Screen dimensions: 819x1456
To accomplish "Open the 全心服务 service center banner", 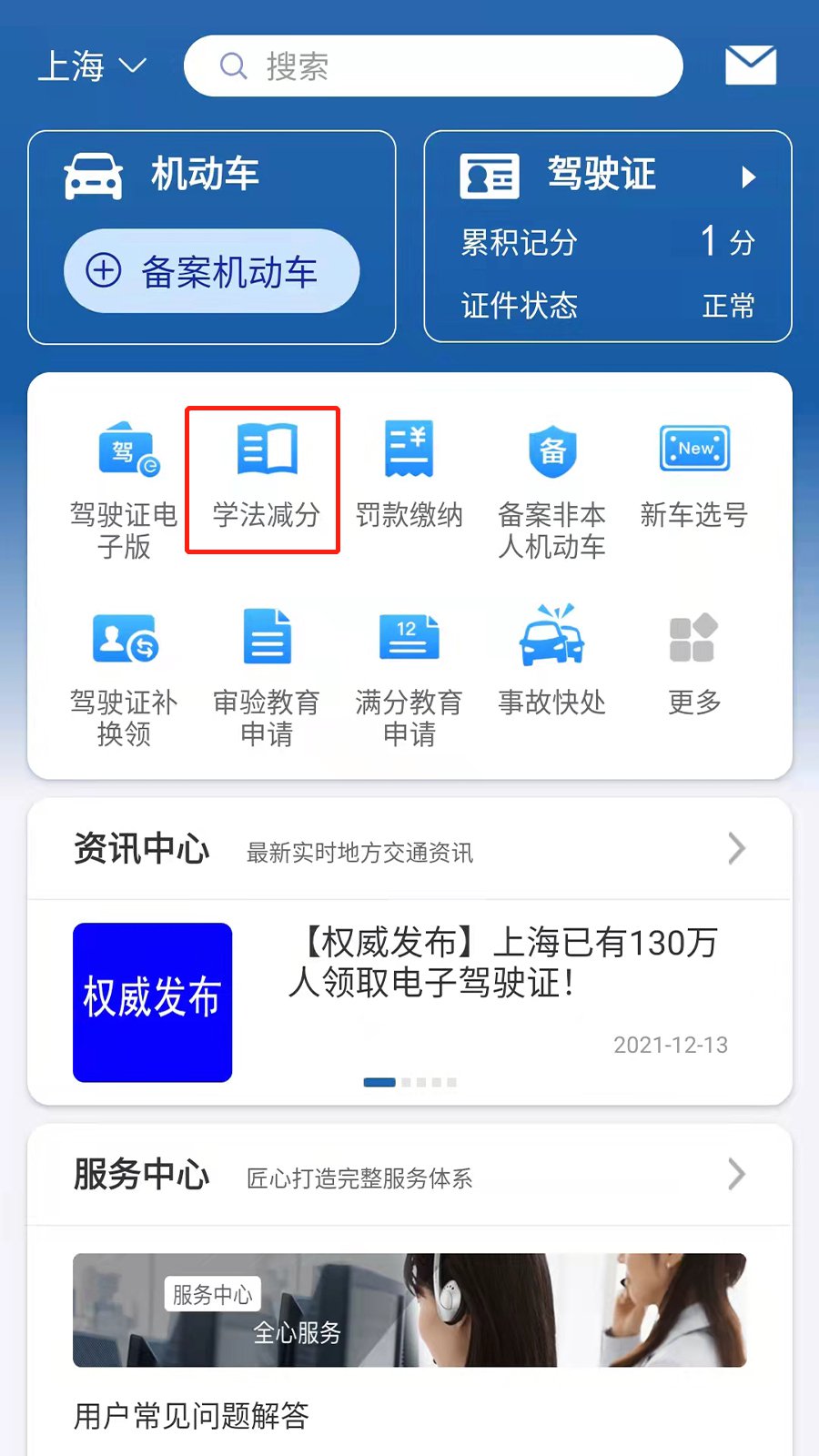I will pyautogui.click(x=409, y=1309).
